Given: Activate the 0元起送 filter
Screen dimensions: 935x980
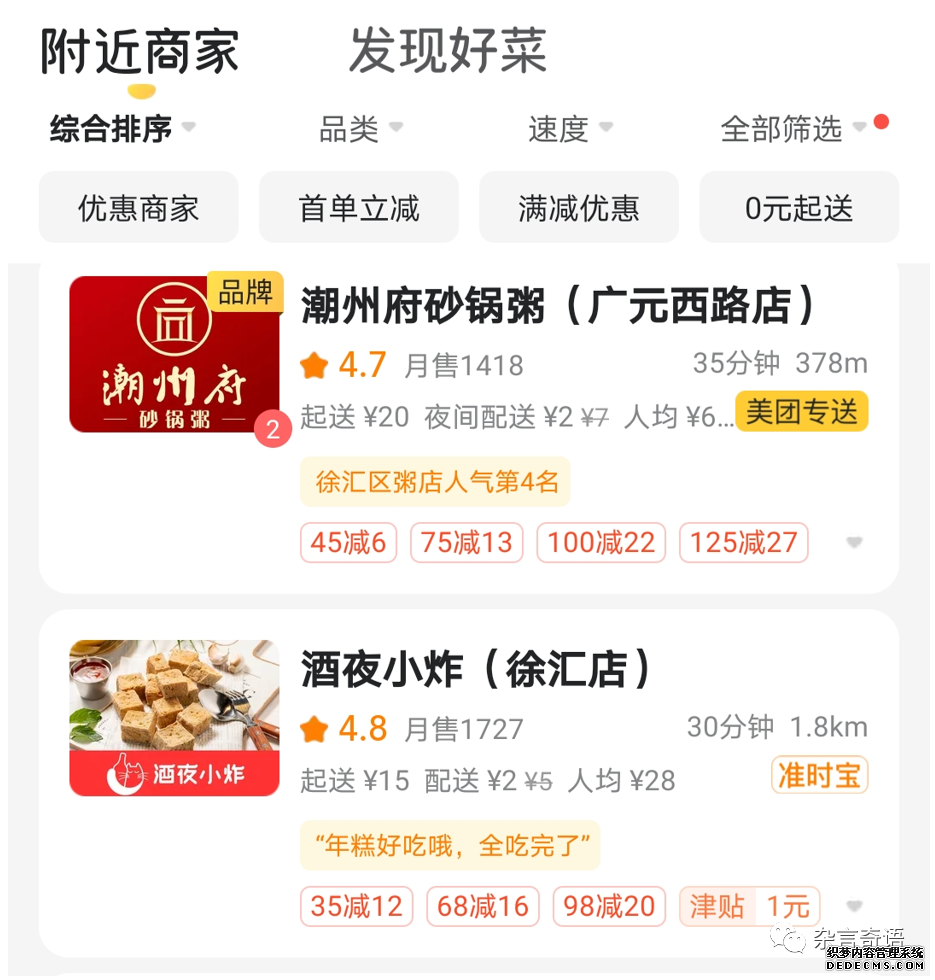Looking at the screenshot, I should [x=798, y=206].
